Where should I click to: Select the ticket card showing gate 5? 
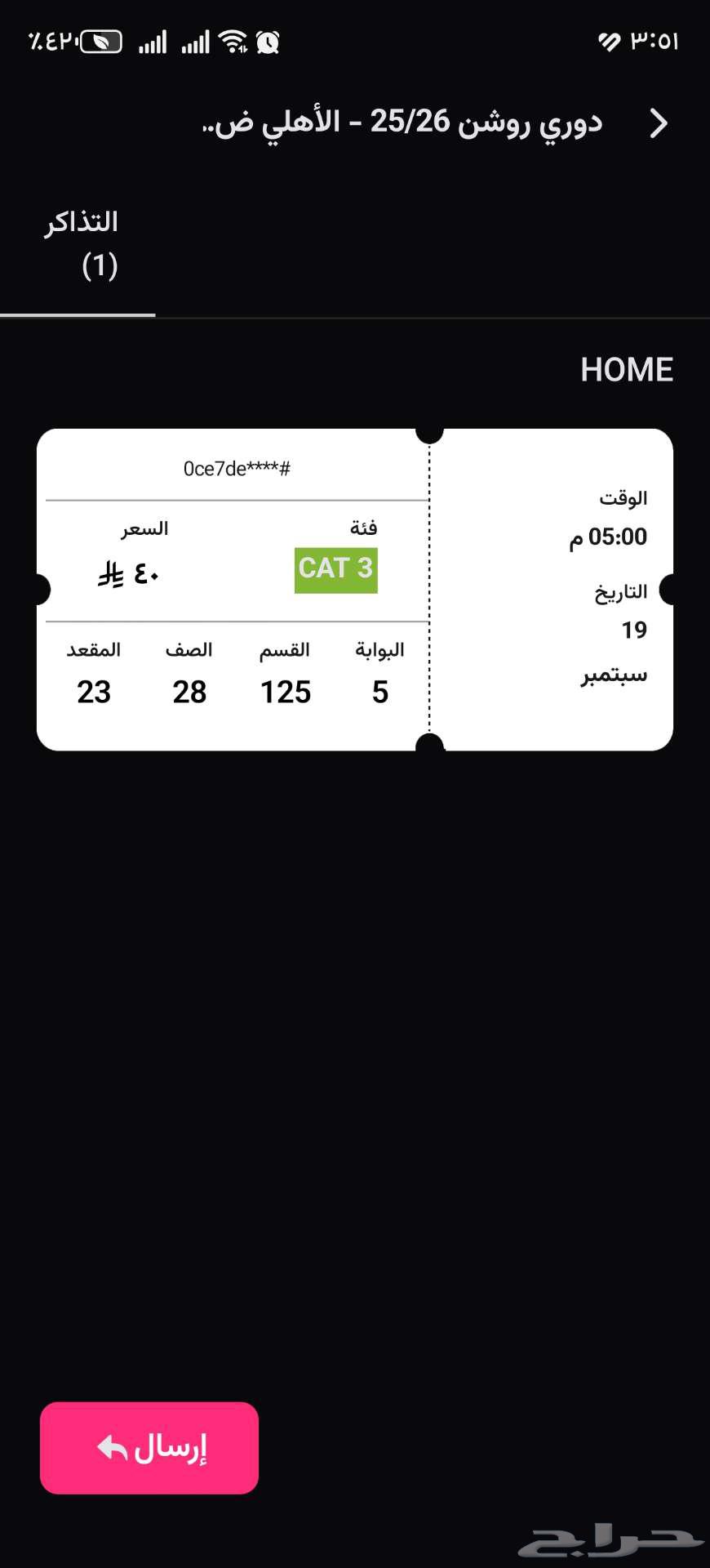pyautogui.click(x=355, y=588)
